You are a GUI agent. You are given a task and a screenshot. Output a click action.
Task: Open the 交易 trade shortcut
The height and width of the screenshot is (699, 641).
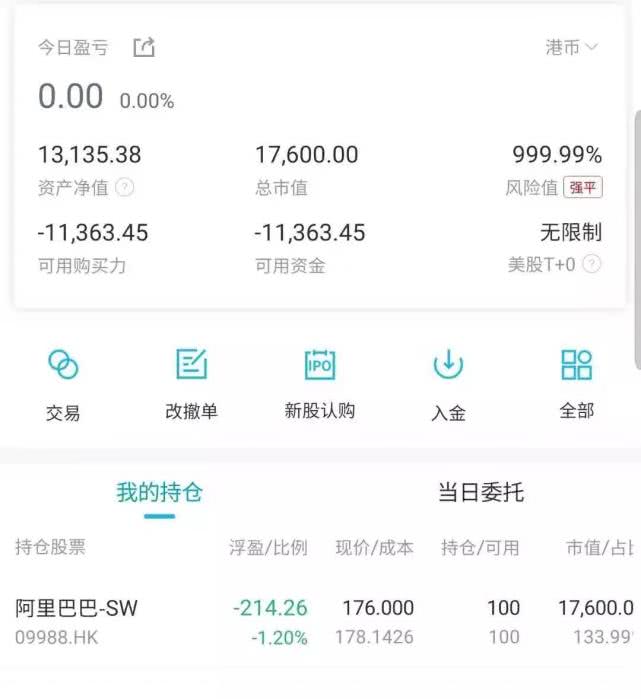tap(63, 384)
